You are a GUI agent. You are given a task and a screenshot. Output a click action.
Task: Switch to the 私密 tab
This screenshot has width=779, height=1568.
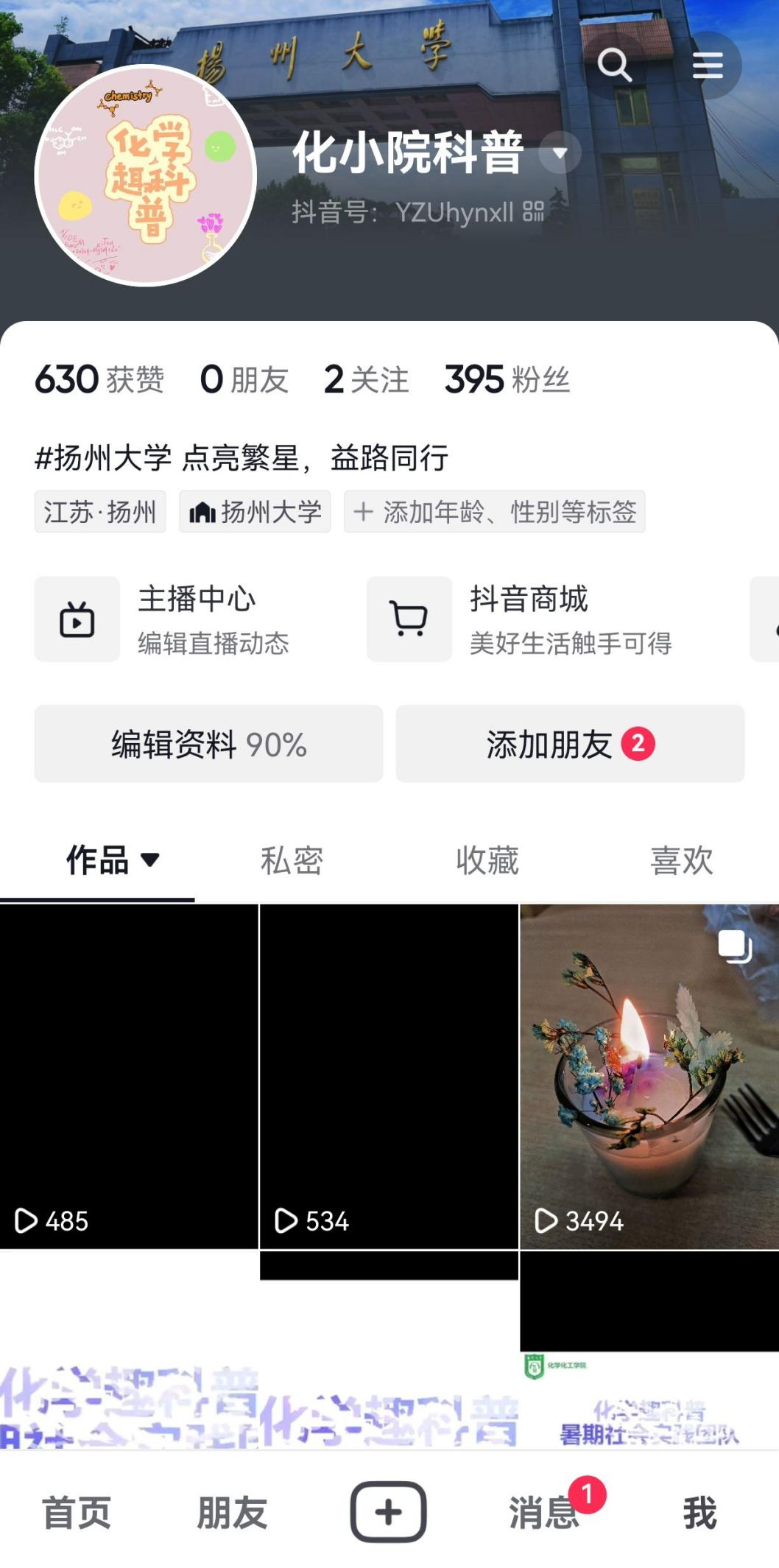click(292, 860)
